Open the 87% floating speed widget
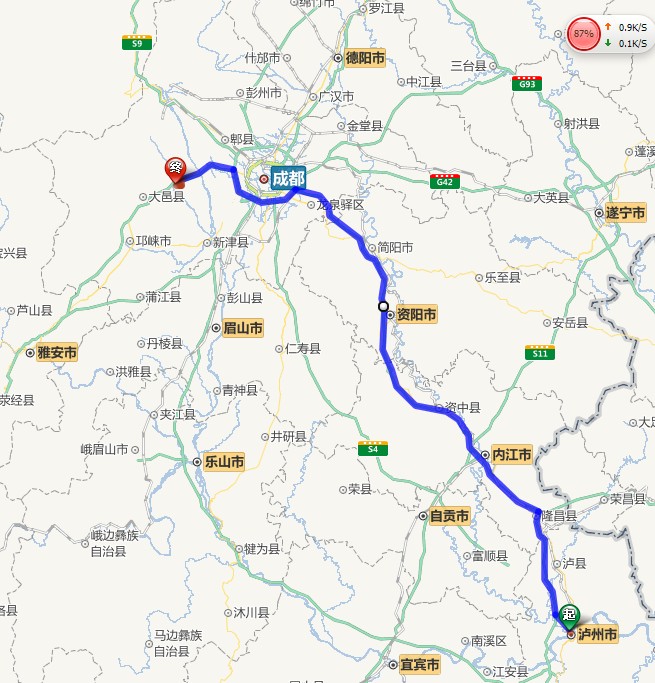Screen dimensions: 655x683 tap(583, 34)
